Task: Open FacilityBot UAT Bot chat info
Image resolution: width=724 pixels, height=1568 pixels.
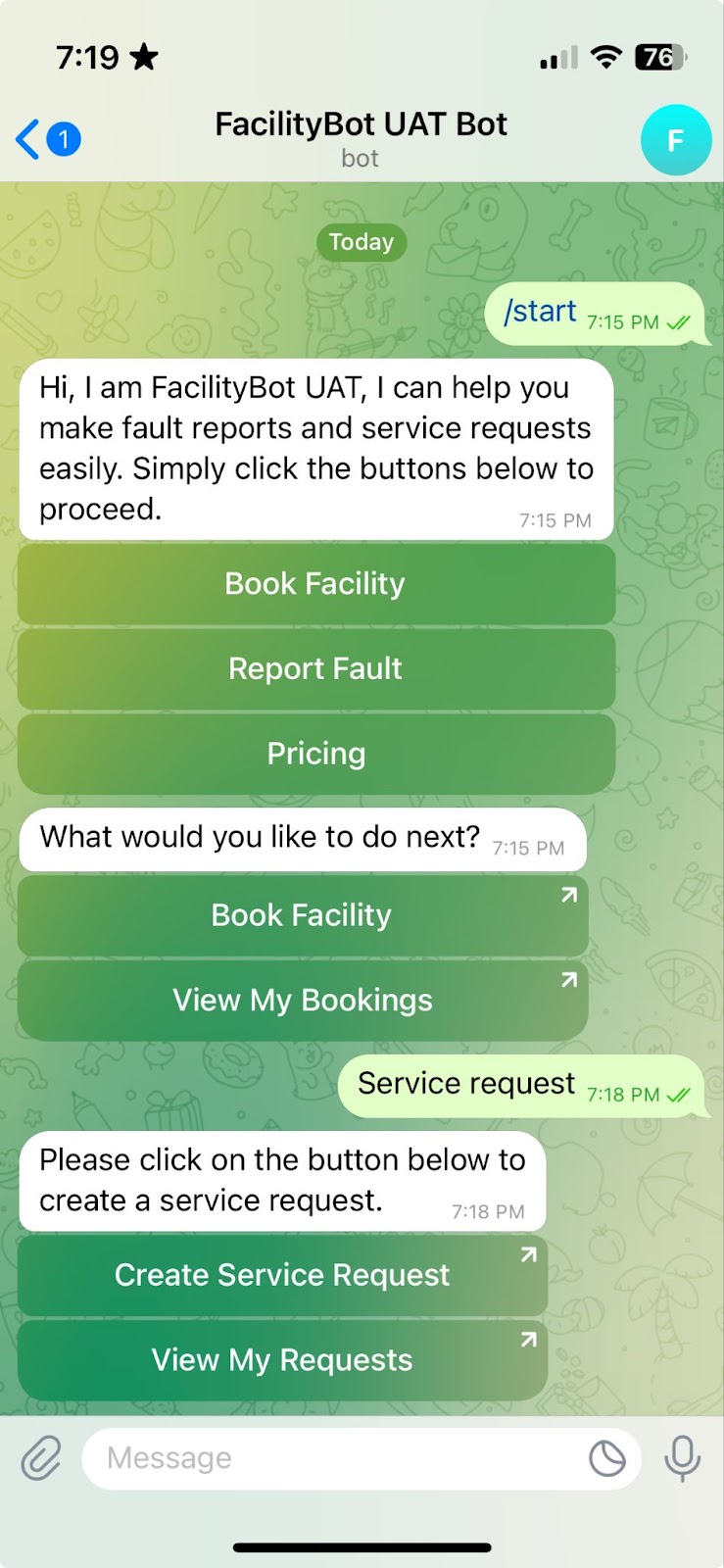Action: pos(361,137)
